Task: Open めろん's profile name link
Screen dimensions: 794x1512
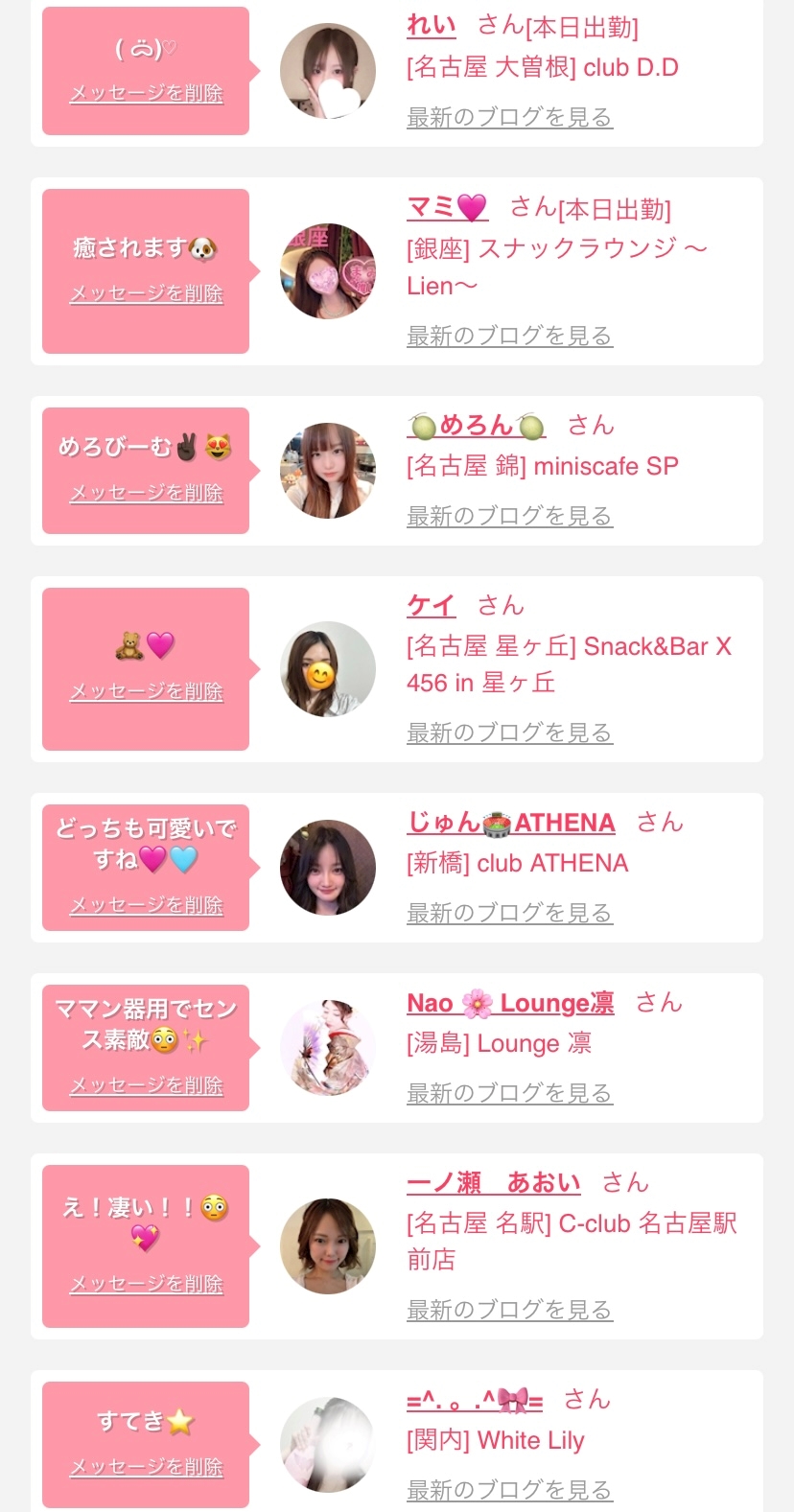Action: coord(477,426)
